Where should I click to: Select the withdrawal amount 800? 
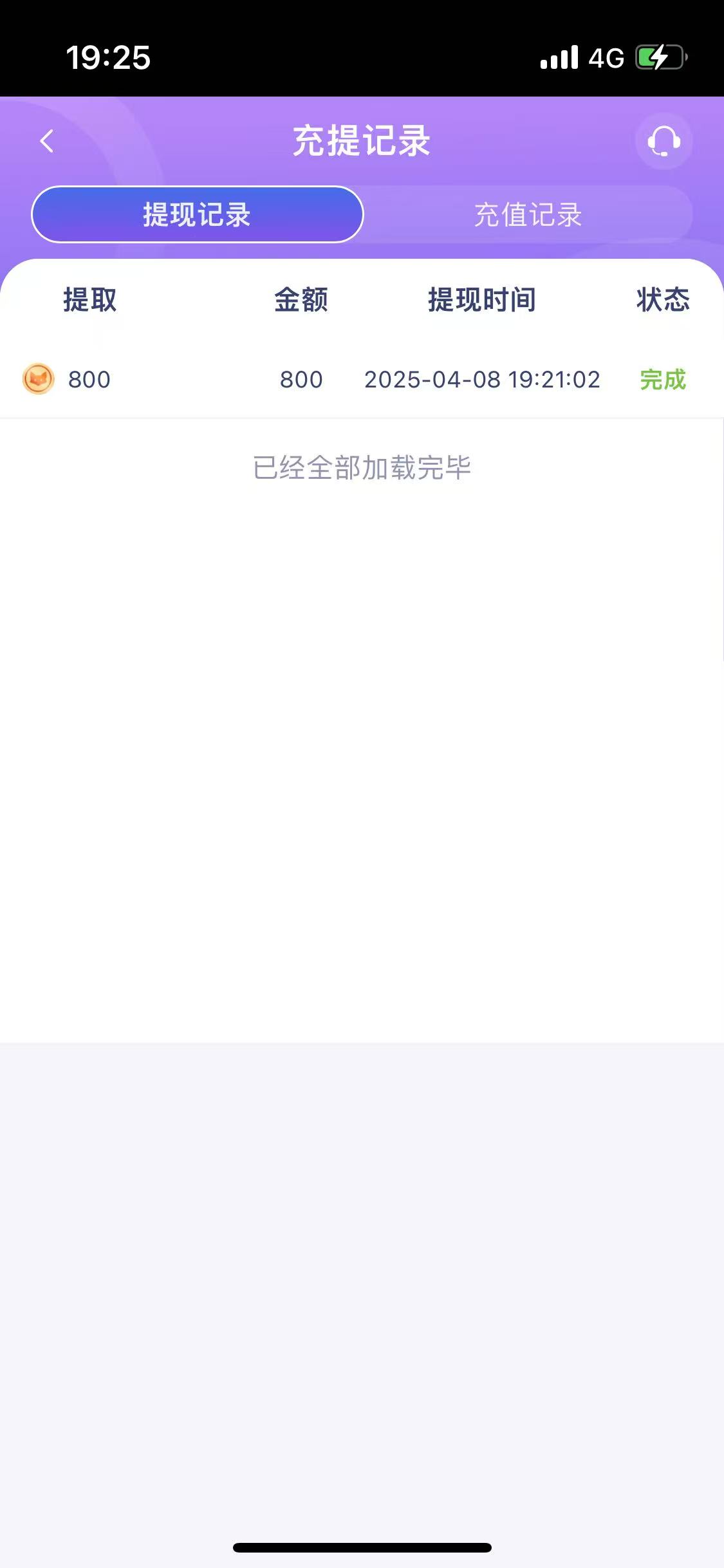pos(300,379)
